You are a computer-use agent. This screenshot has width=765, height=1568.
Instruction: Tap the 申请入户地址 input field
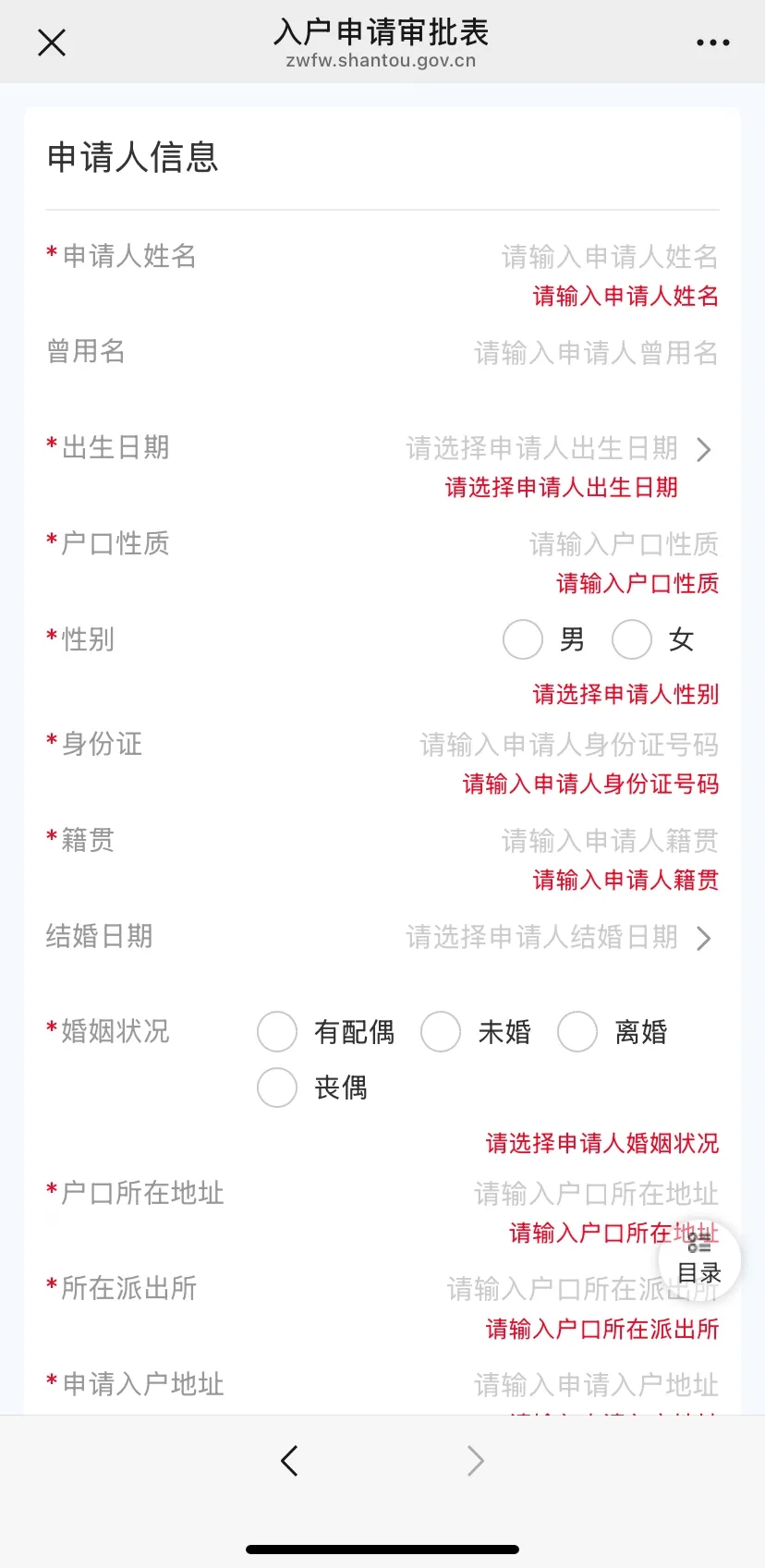(596, 1385)
